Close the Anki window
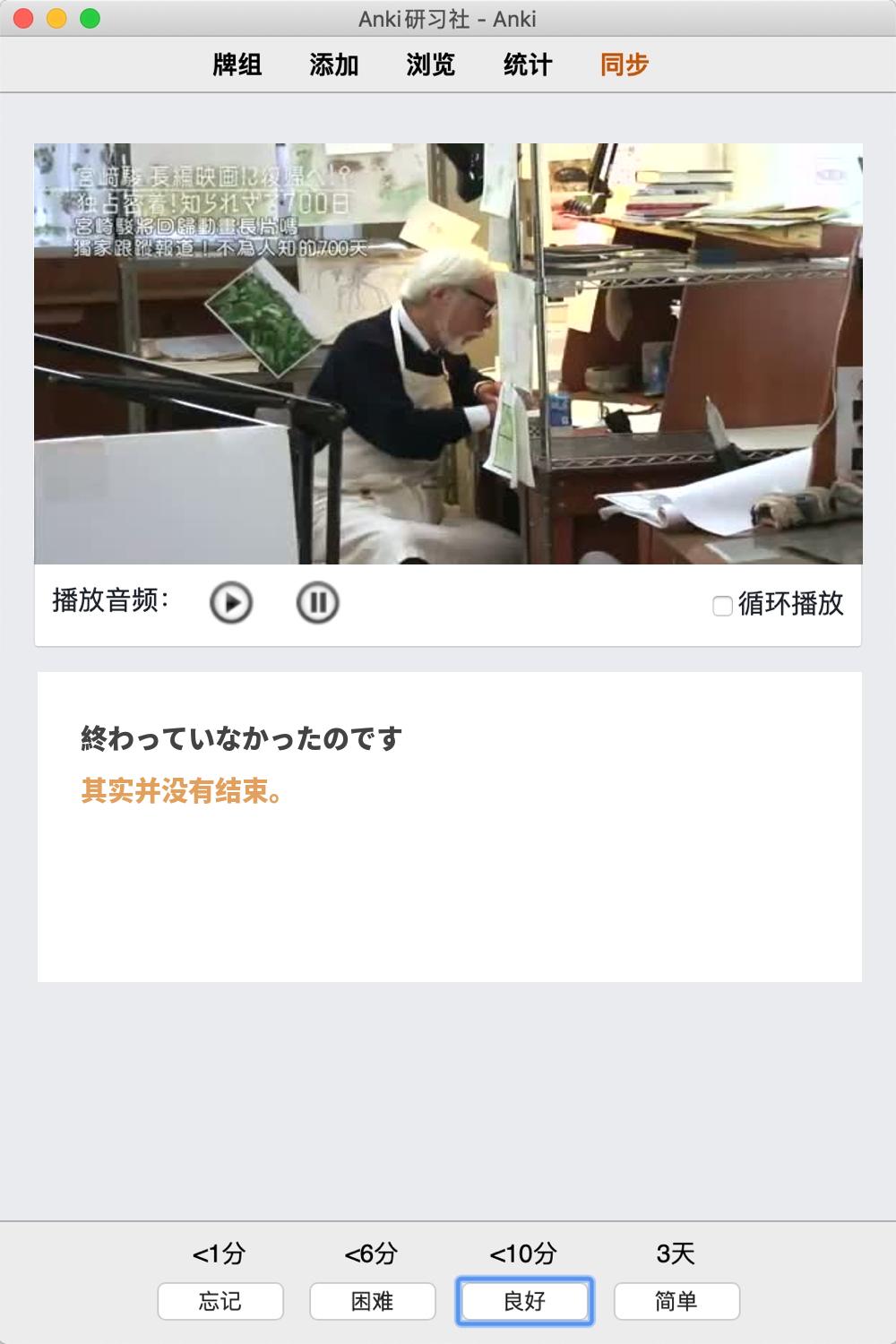 pyautogui.click(x=24, y=19)
